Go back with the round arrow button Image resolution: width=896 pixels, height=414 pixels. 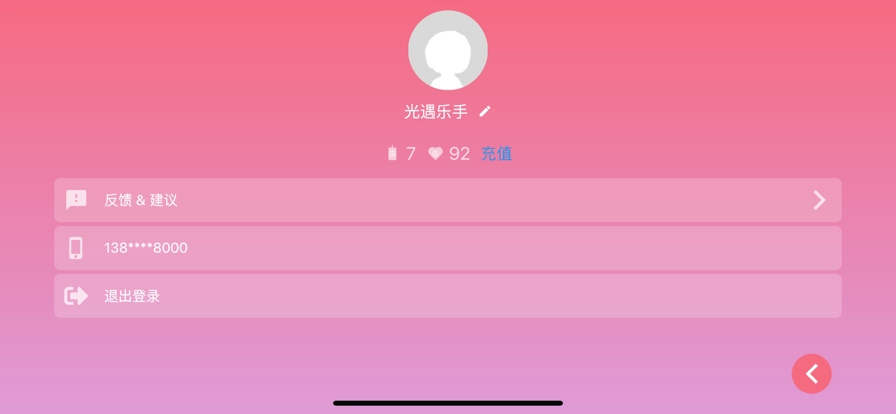pyautogui.click(x=811, y=373)
